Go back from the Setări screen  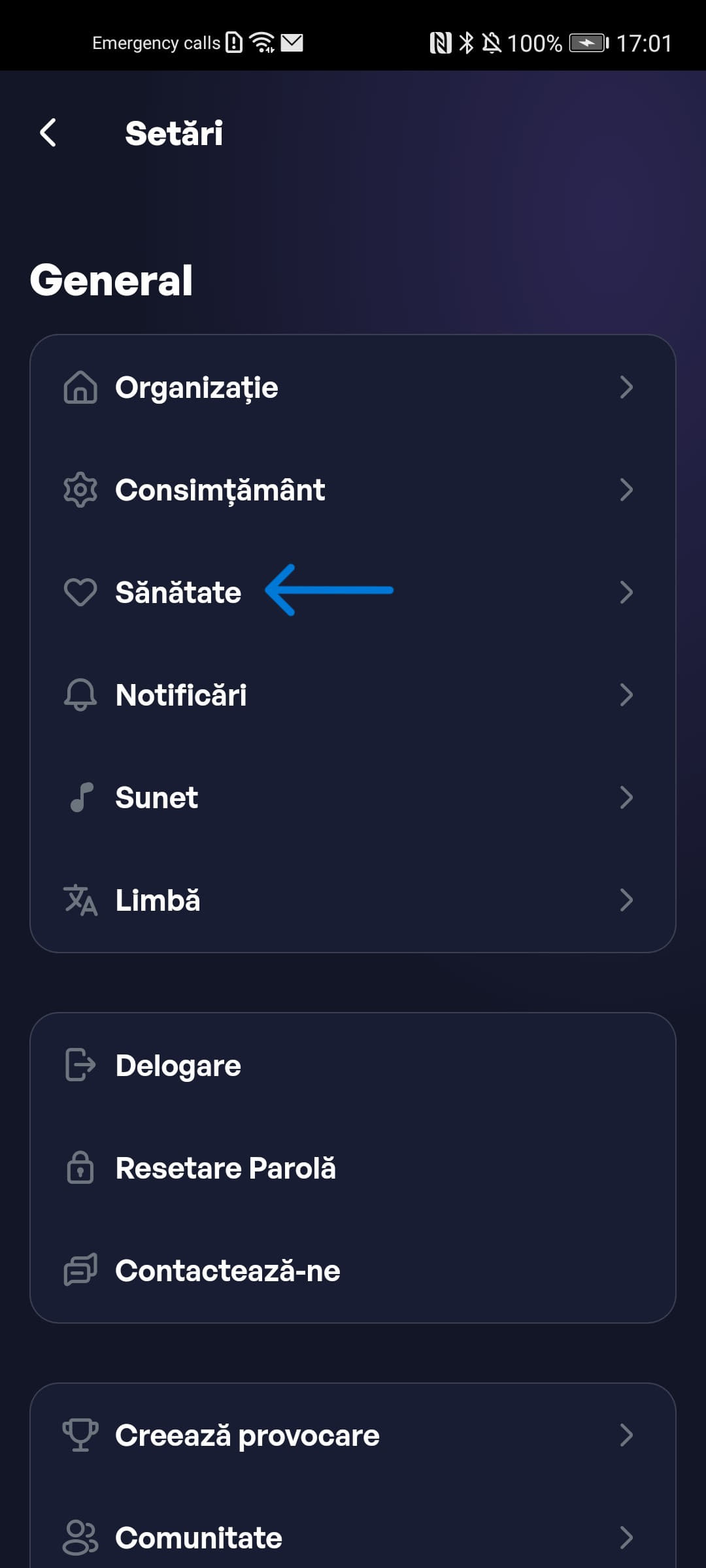point(48,133)
